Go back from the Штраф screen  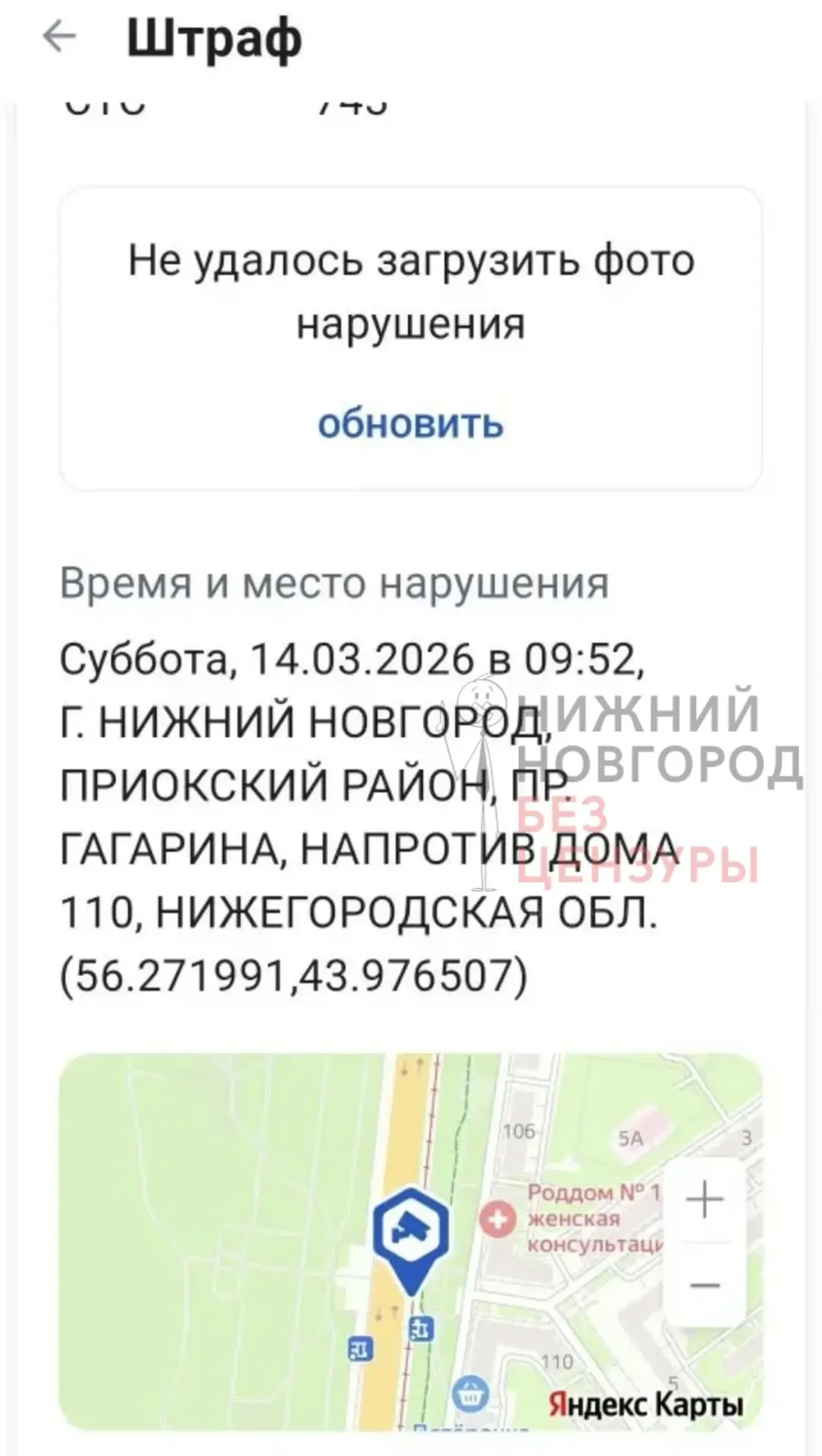pos(59,36)
